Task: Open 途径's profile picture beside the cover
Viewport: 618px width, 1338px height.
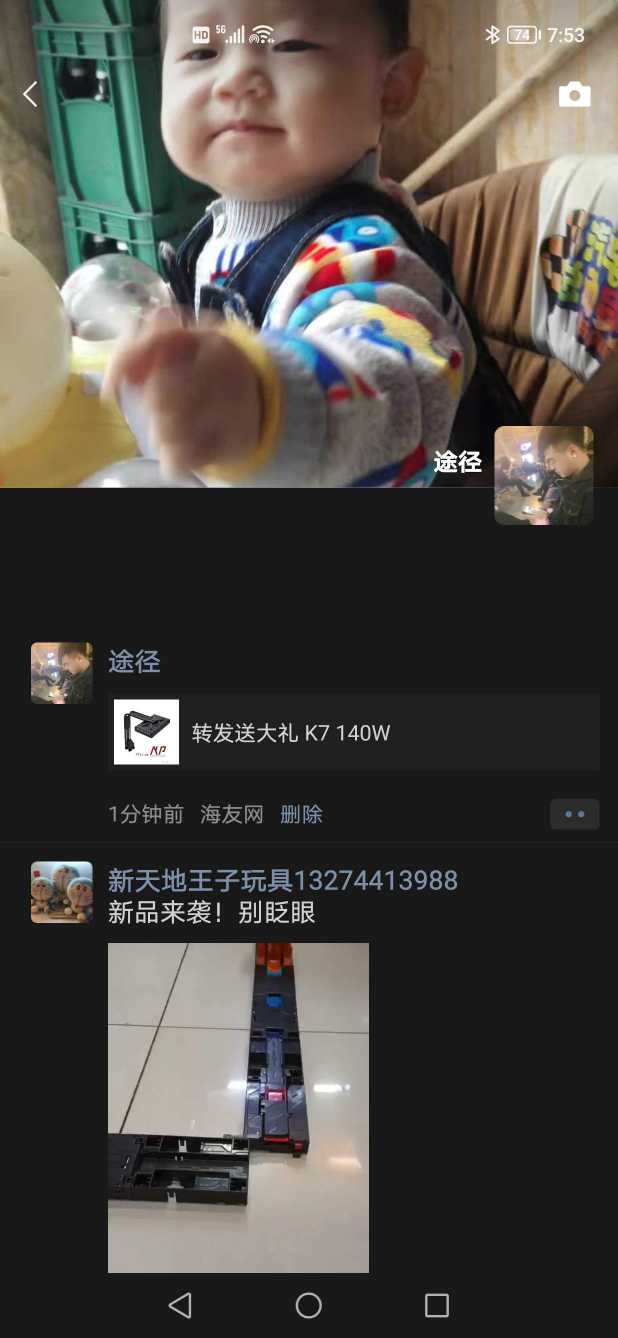Action: [x=543, y=475]
